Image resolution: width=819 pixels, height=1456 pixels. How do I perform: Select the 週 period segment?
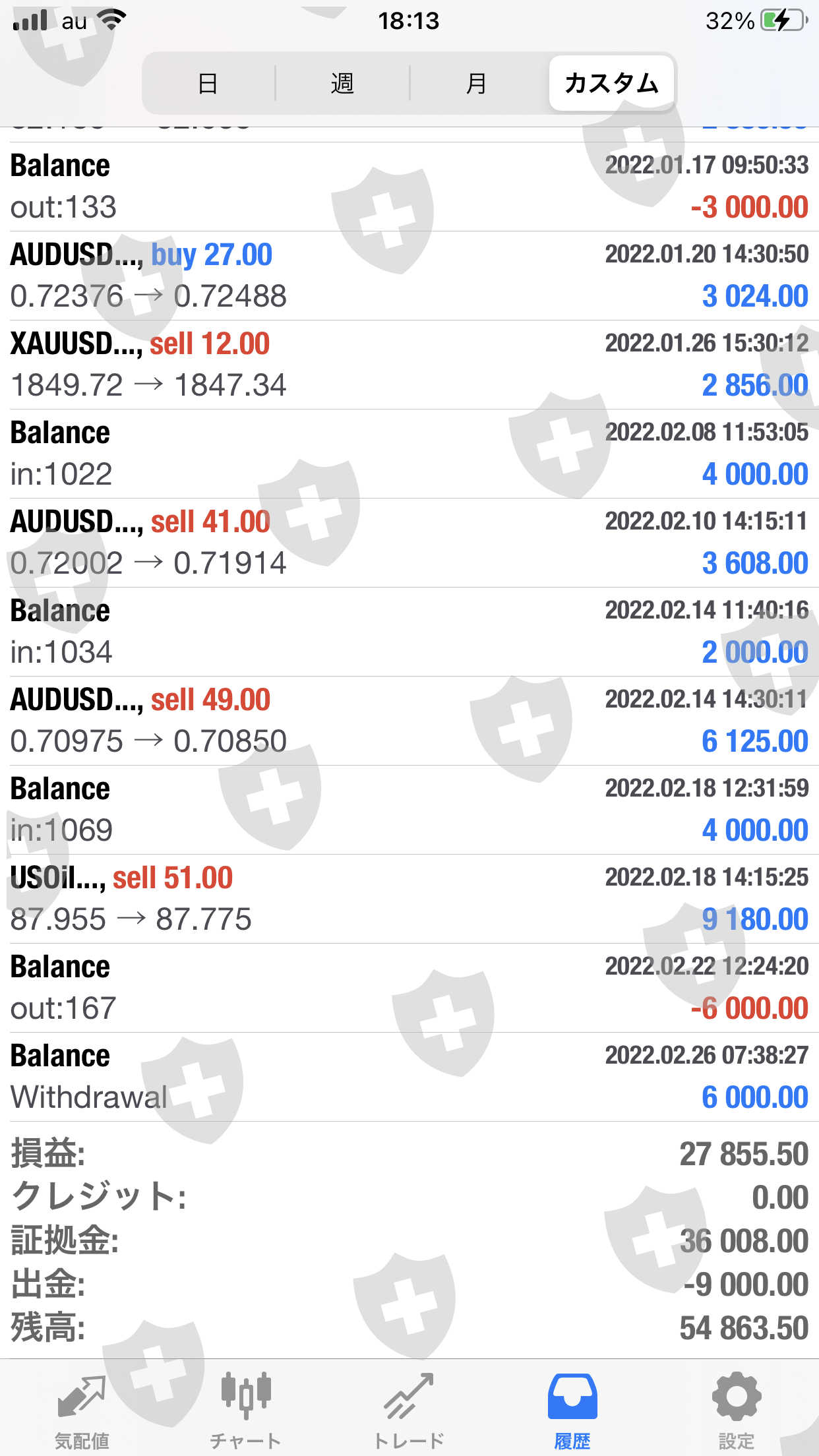point(342,84)
